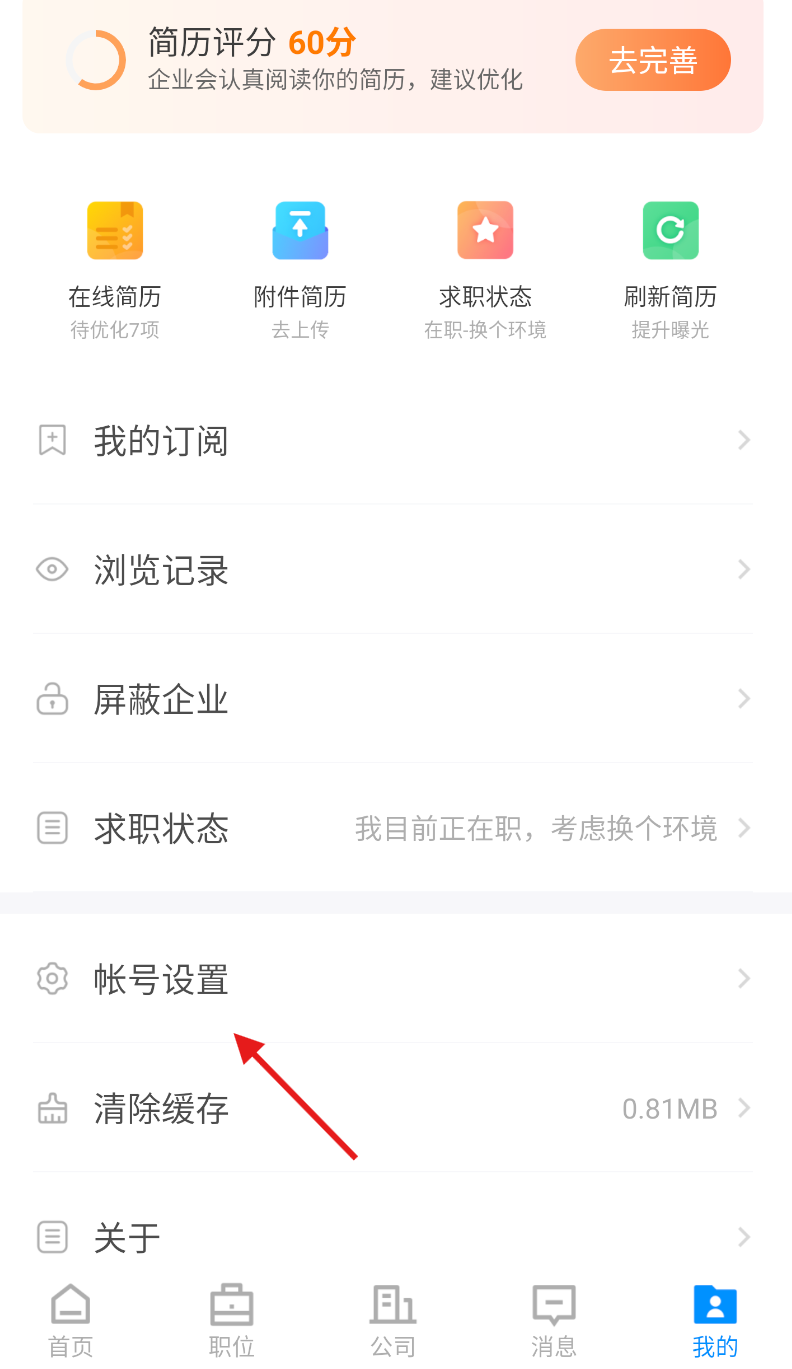Select 清除缓存 showing 0.81MB

point(396,1108)
